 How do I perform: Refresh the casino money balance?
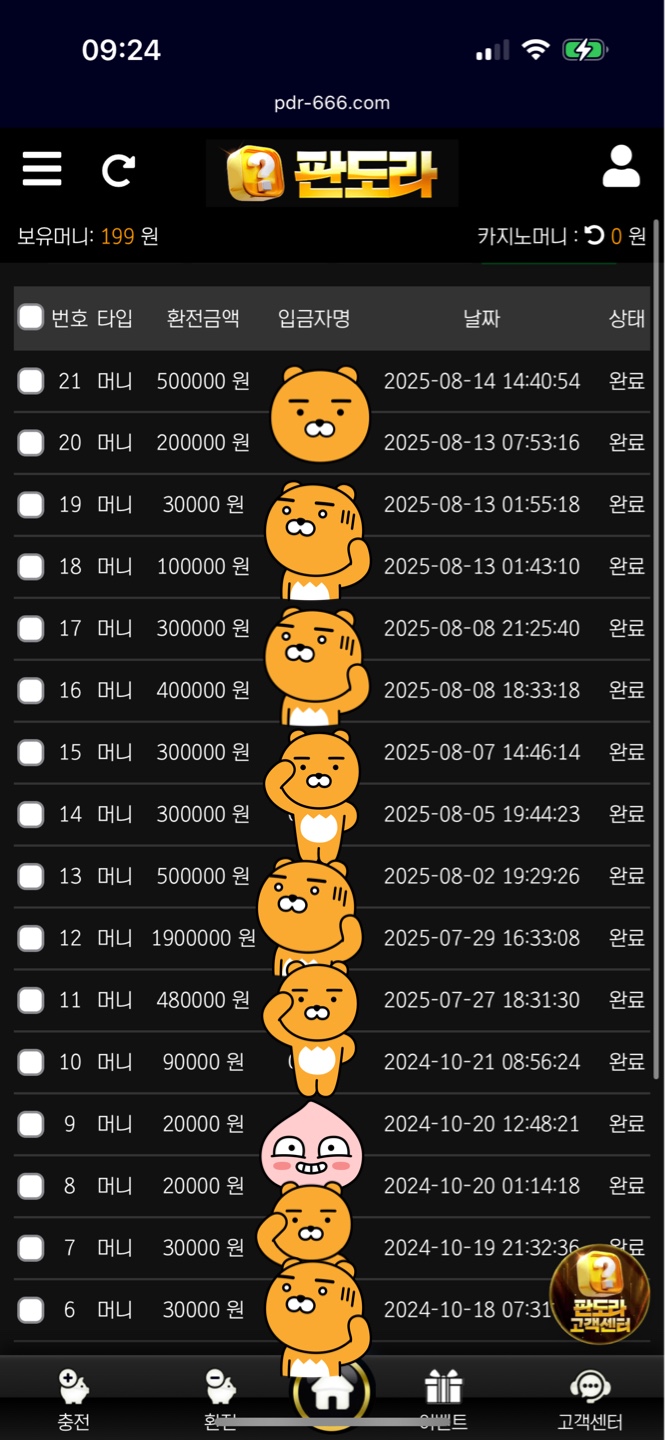tap(594, 236)
